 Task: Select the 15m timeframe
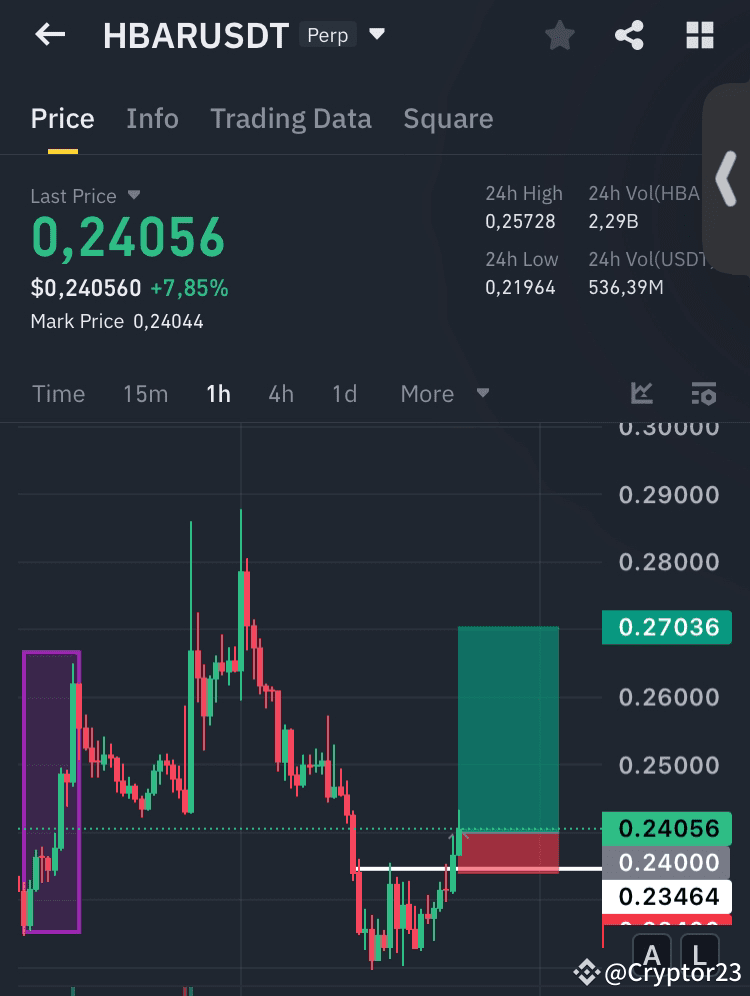[145, 393]
